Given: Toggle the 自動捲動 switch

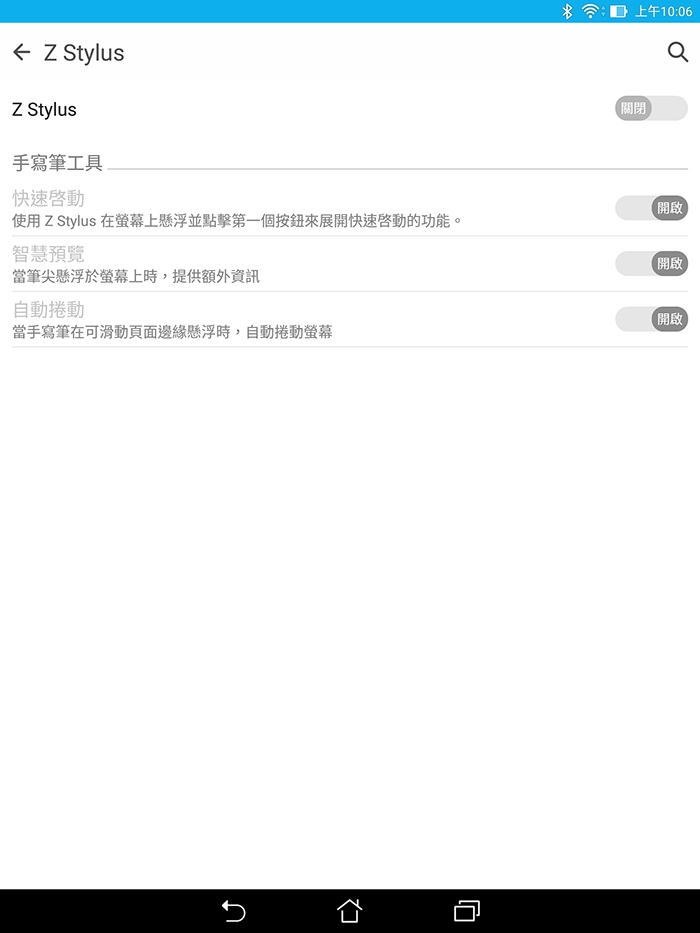Looking at the screenshot, I should (x=651, y=319).
